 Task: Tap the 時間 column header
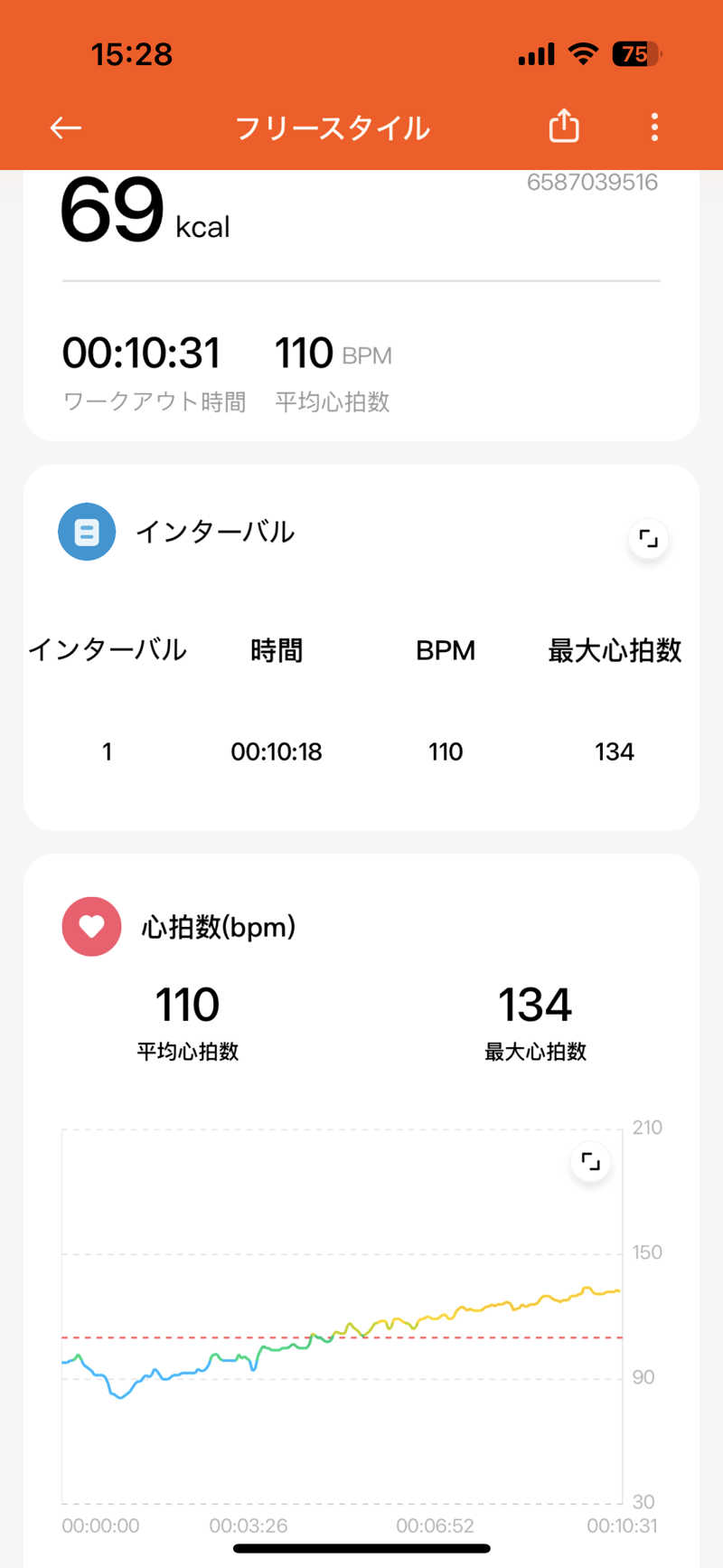[276, 650]
